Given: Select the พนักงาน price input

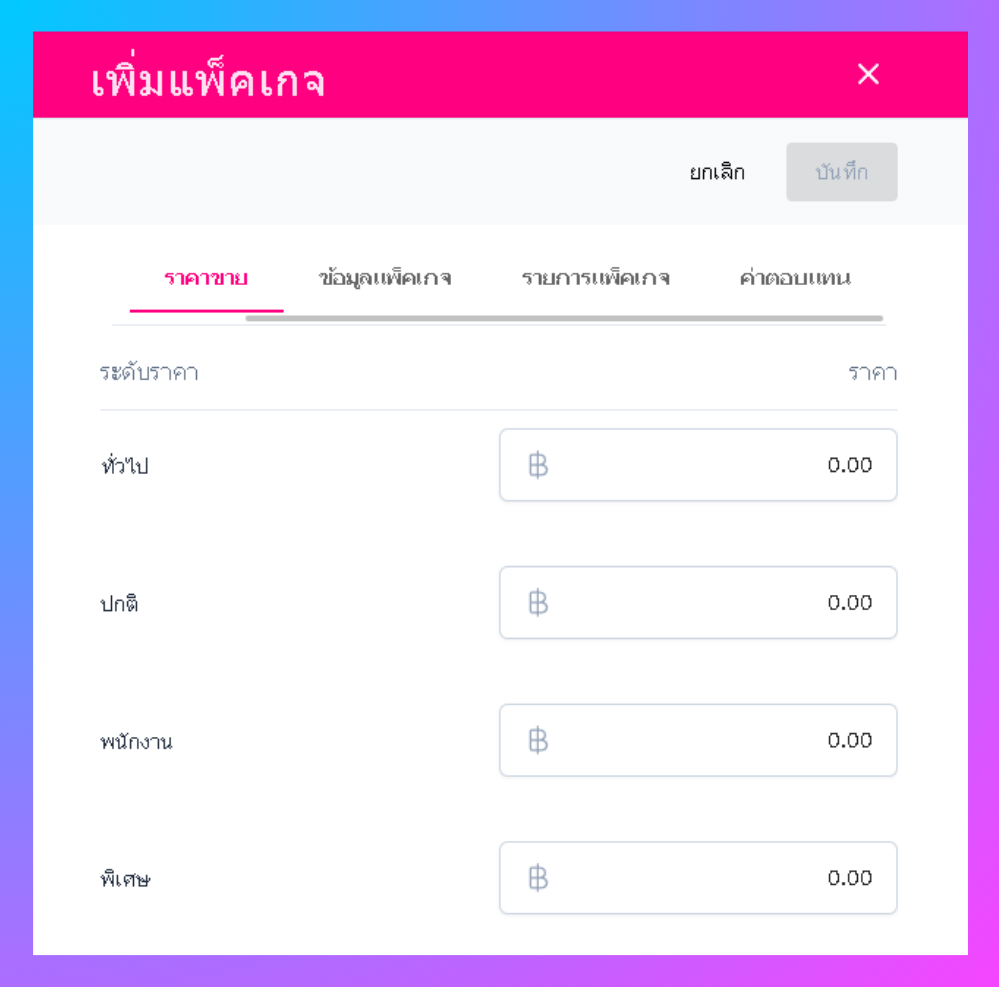Looking at the screenshot, I should point(698,740).
